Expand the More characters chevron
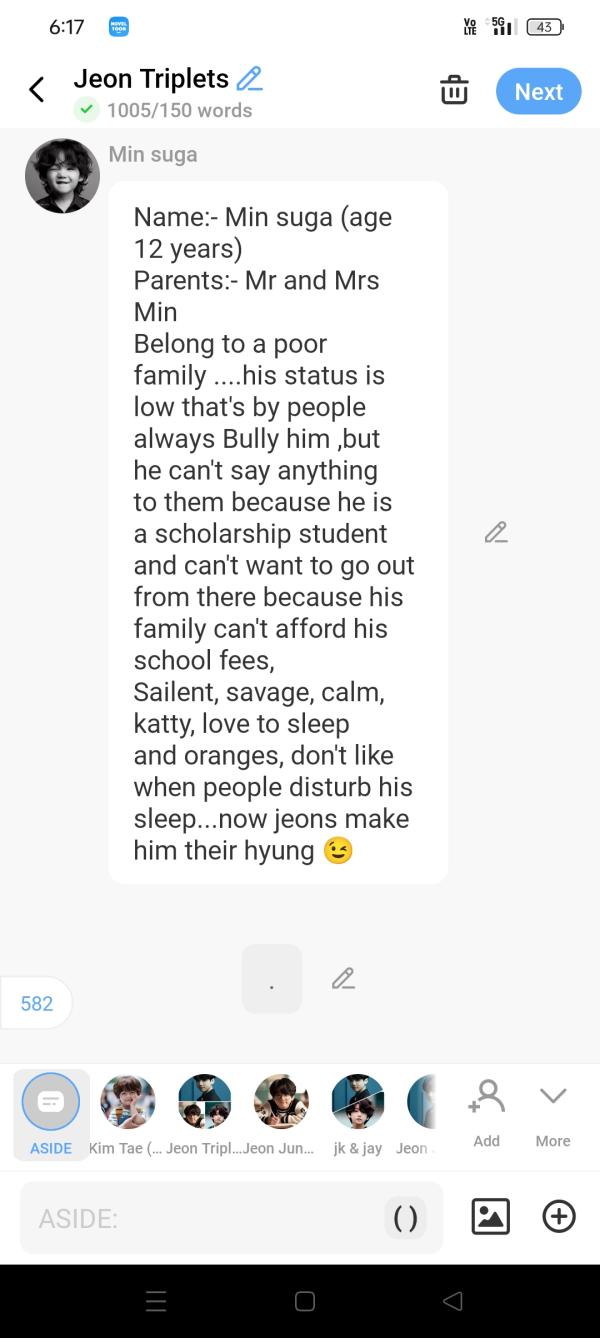 tap(553, 1110)
